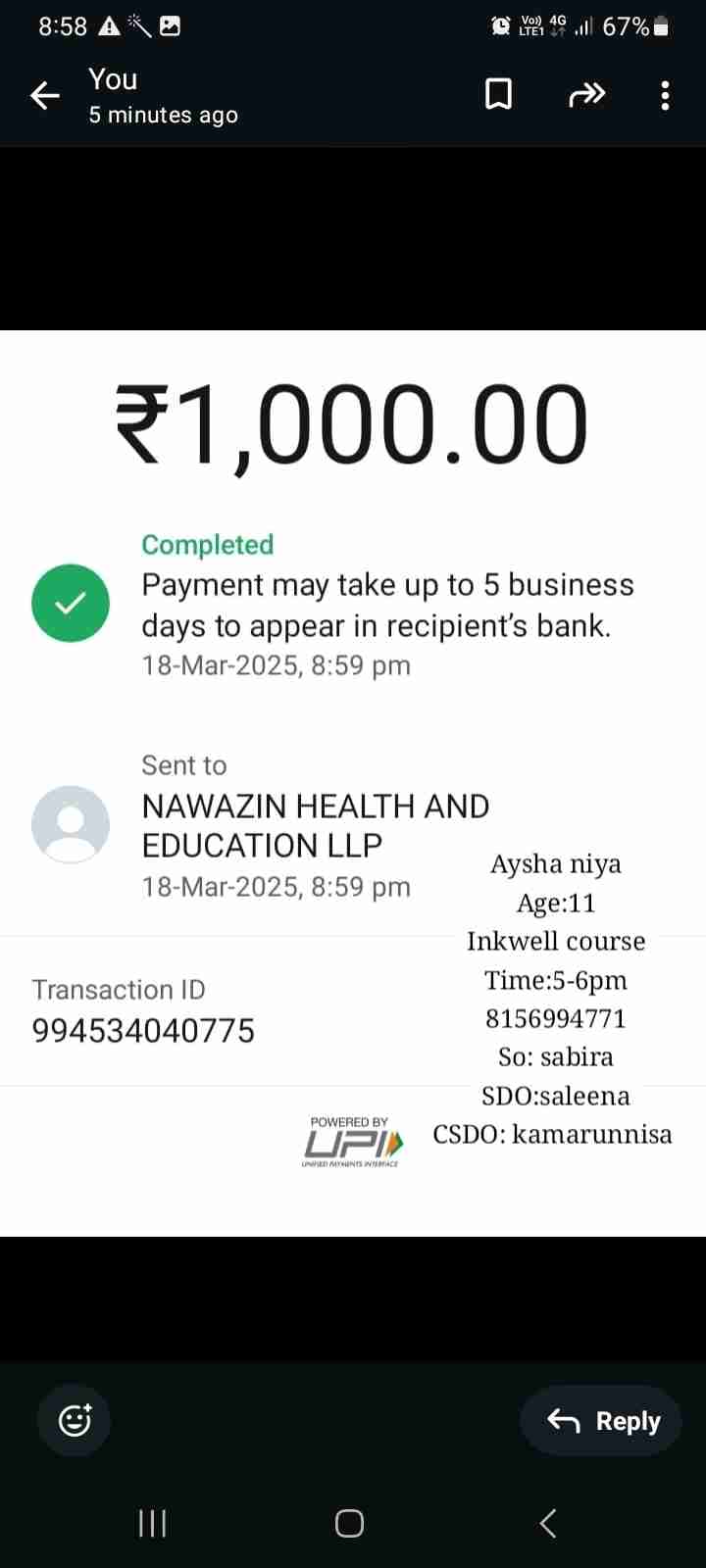Forward this image to another chat
Image resolution: width=706 pixels, height=1568 pixels.
(x=586, y=95)
